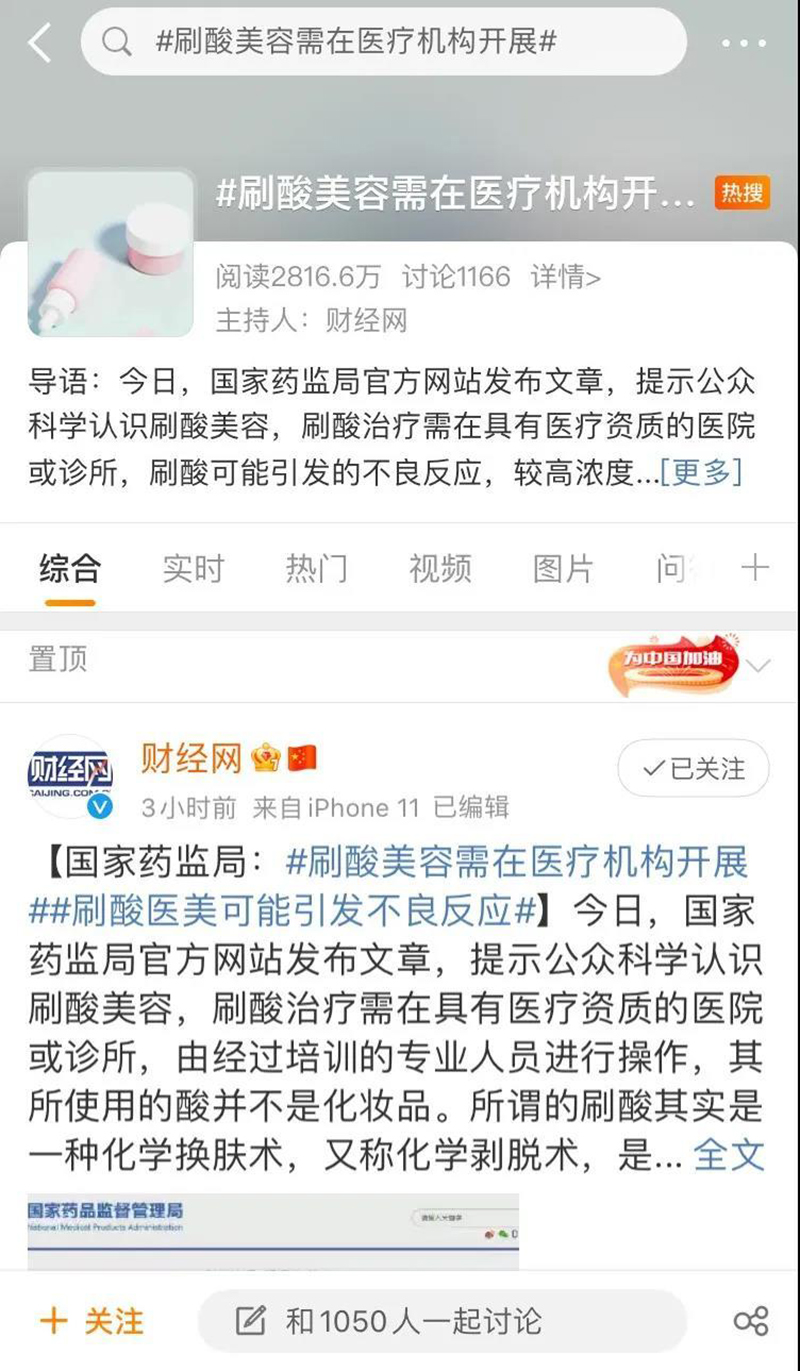Switch to the 实时 tab
Screen dimensions: 800x1371
click(193, 569)
